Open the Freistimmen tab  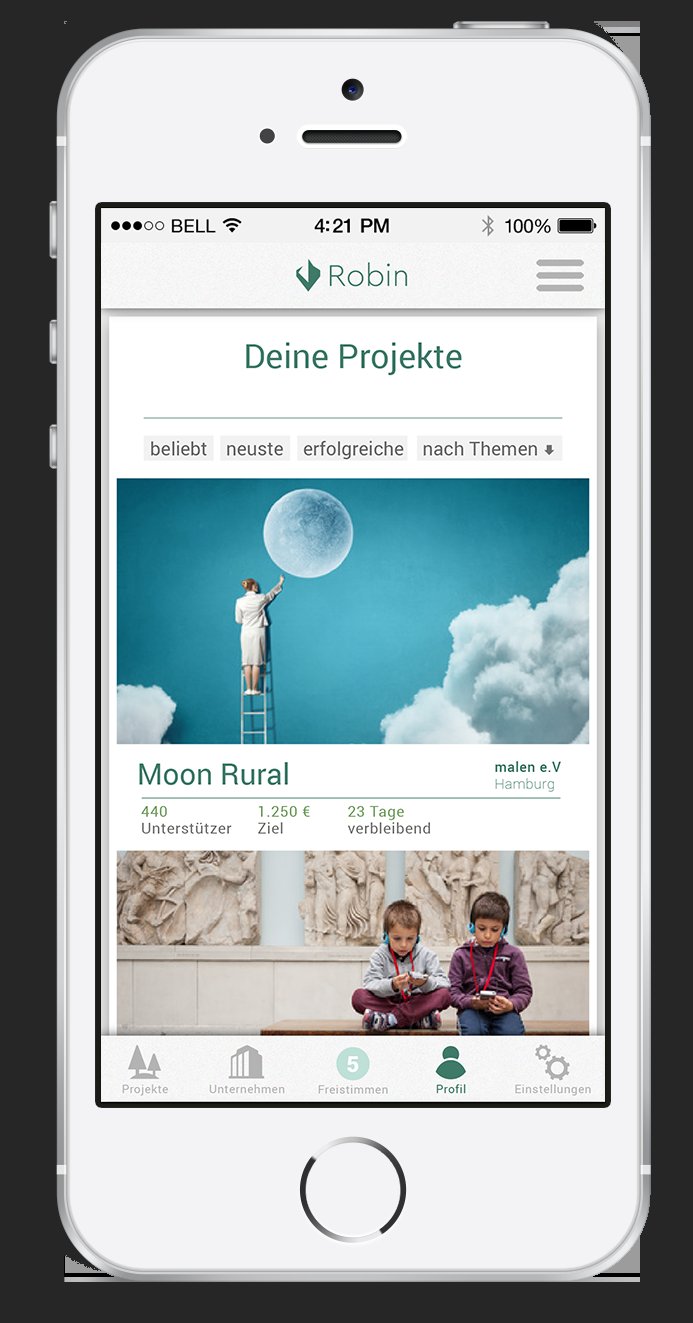[352, 1070]
